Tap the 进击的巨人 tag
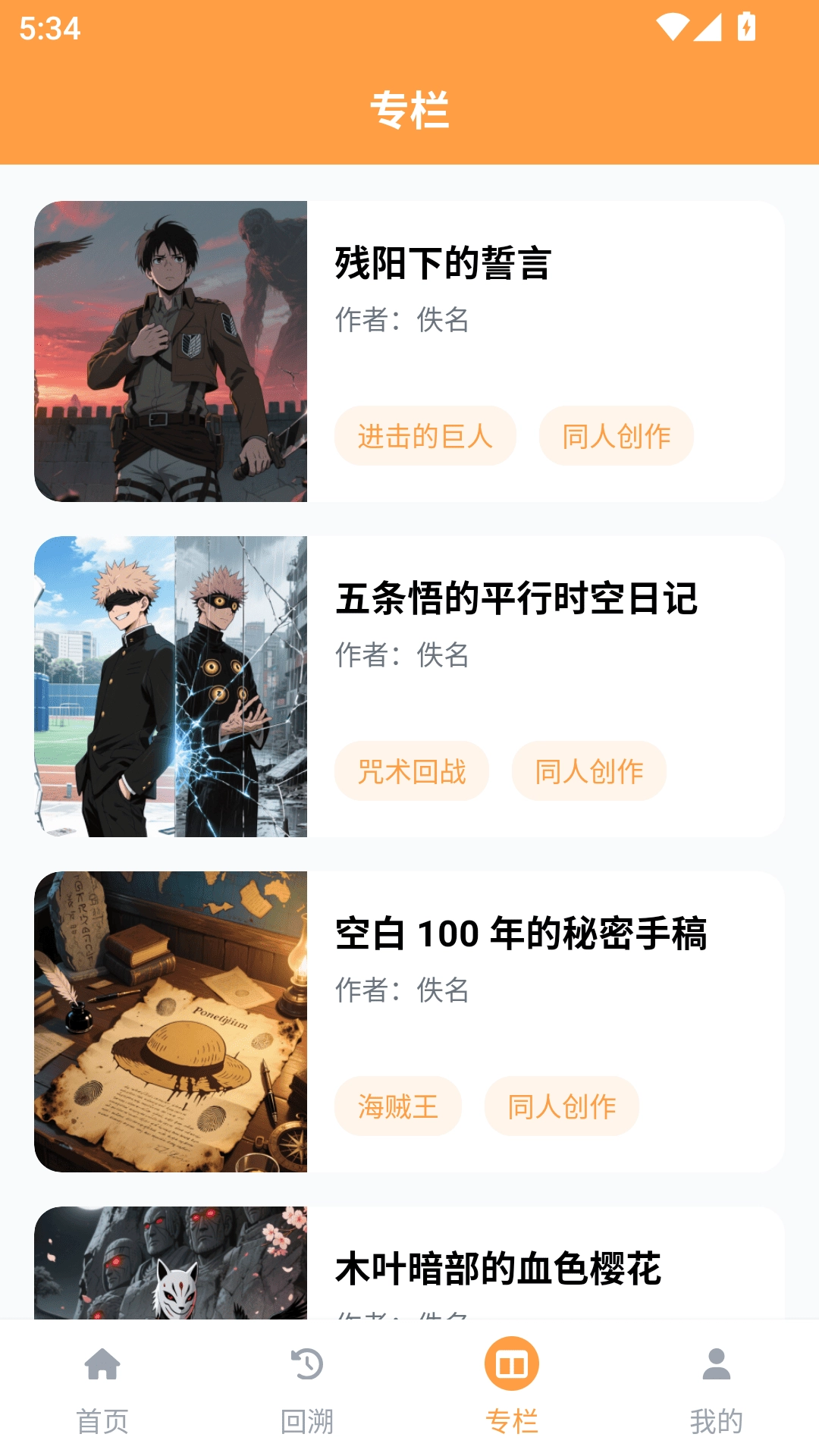Image resolution: width=819 pixels, height=1456 pixels. point(425,435)
